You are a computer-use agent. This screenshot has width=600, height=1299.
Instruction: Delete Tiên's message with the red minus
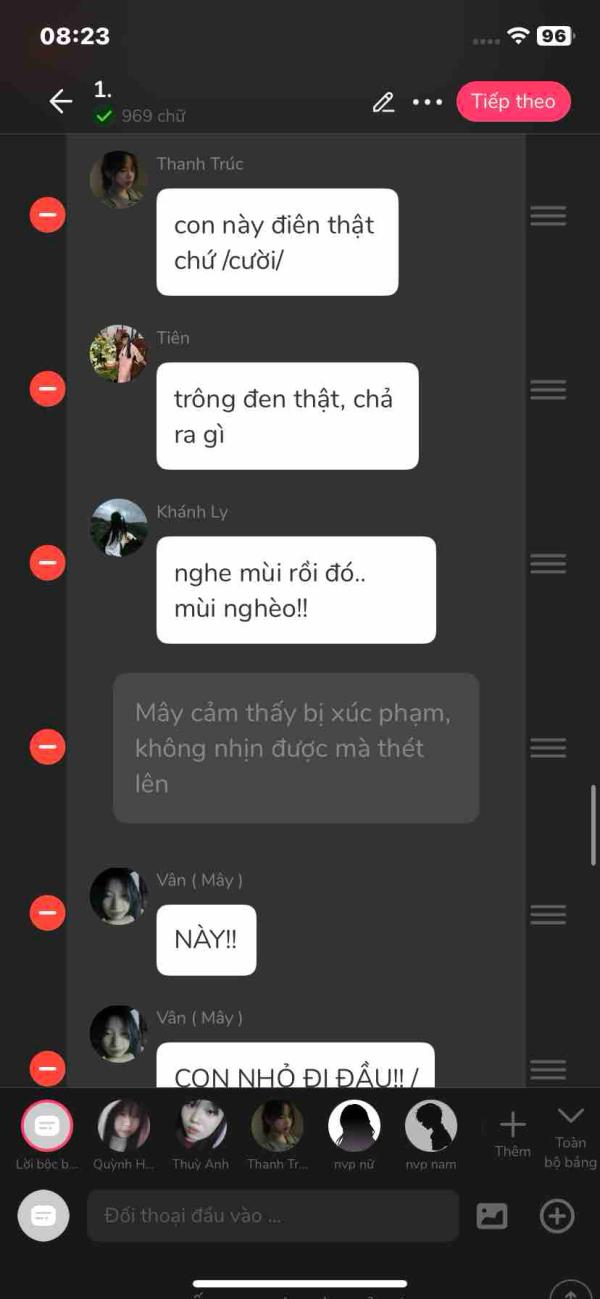coord(47,389)
